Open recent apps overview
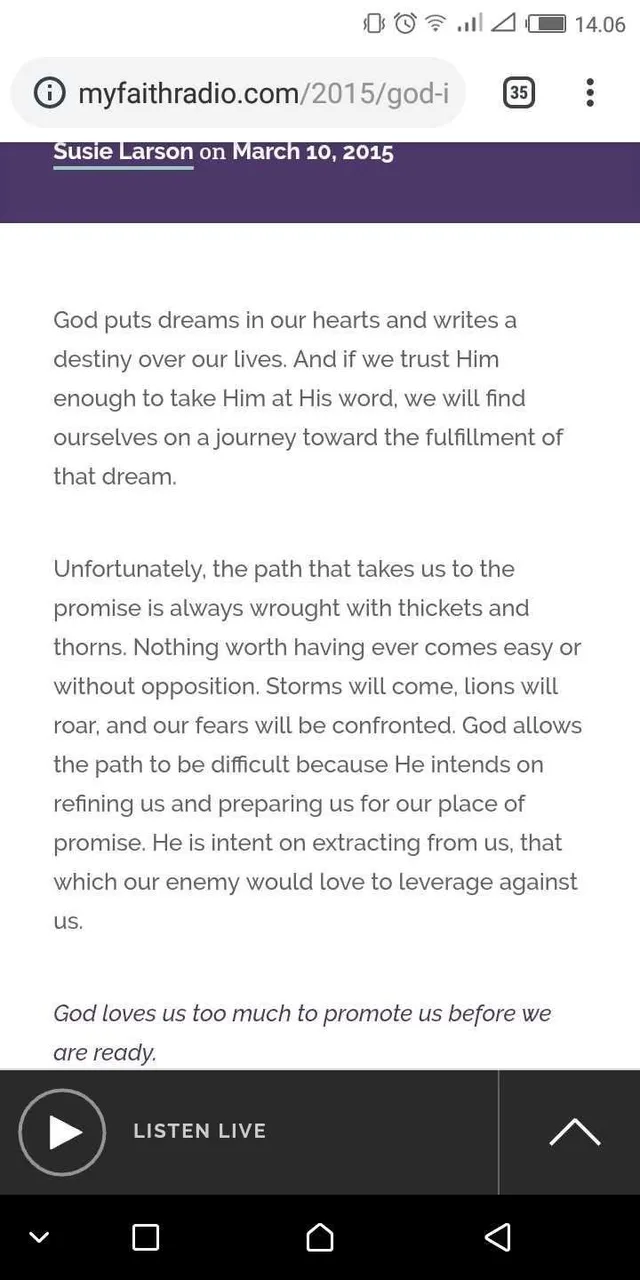The width and height of the screenshot is (640, 1280). point(146,1238)
